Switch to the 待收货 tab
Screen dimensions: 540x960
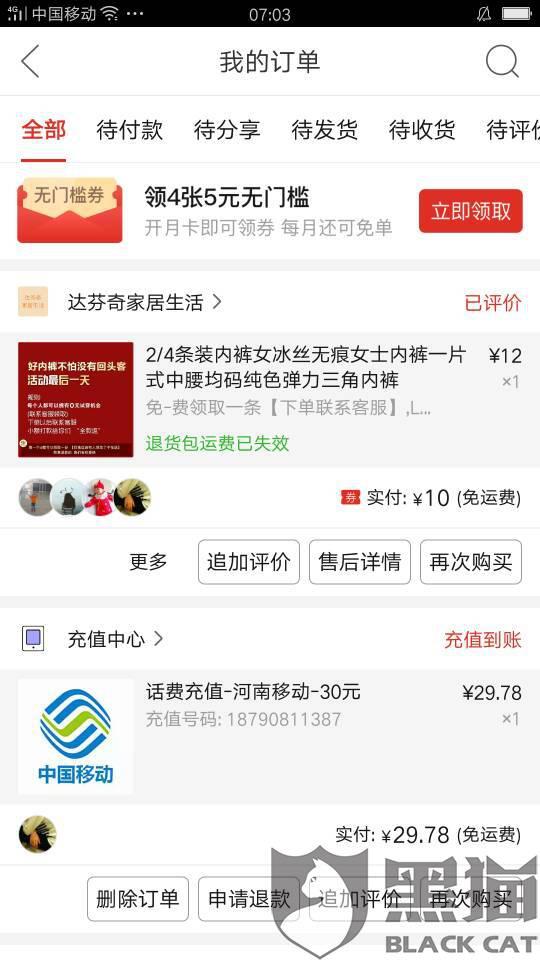click(x=422, y=130)
